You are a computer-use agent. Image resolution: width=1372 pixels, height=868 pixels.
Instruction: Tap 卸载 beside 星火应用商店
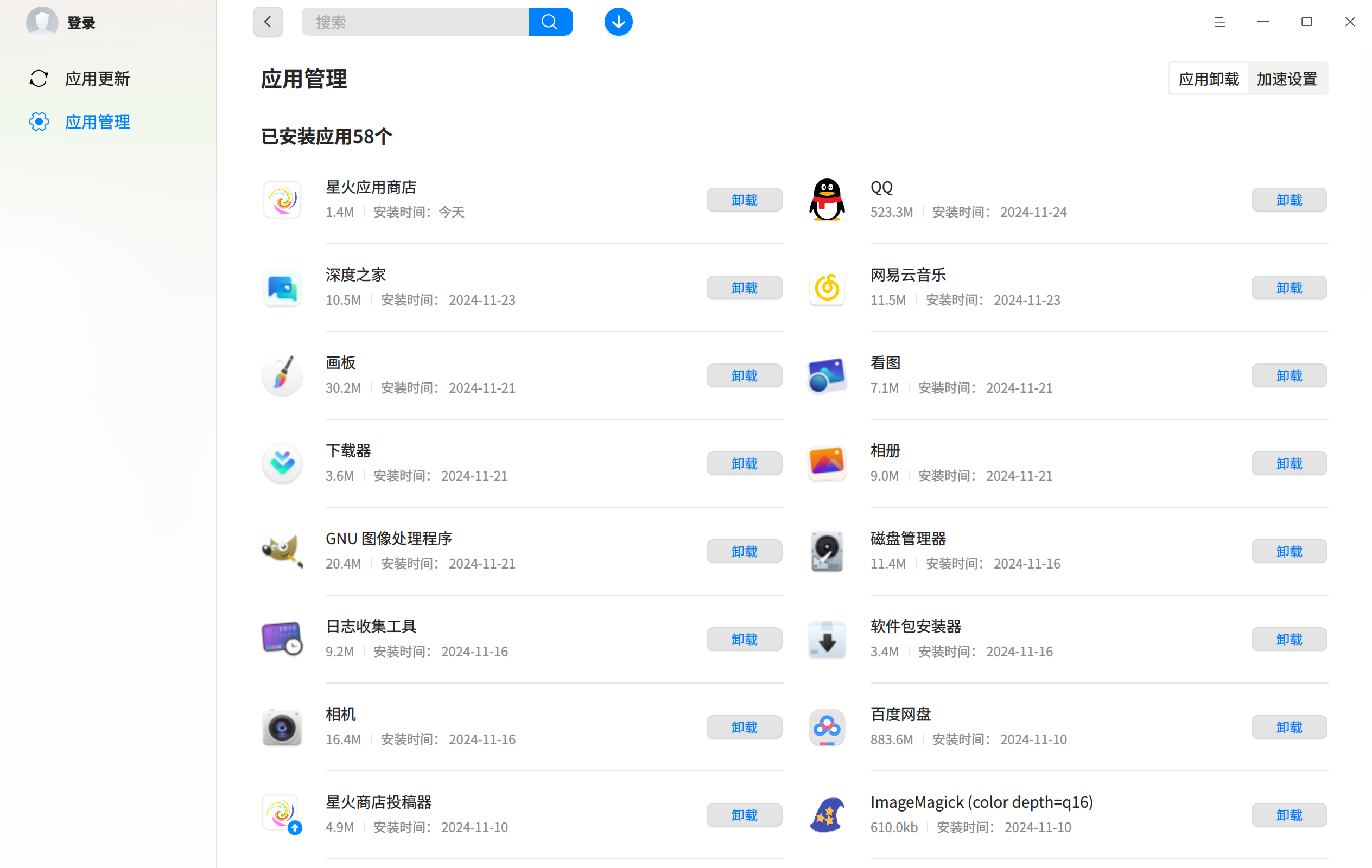(744, 200)
